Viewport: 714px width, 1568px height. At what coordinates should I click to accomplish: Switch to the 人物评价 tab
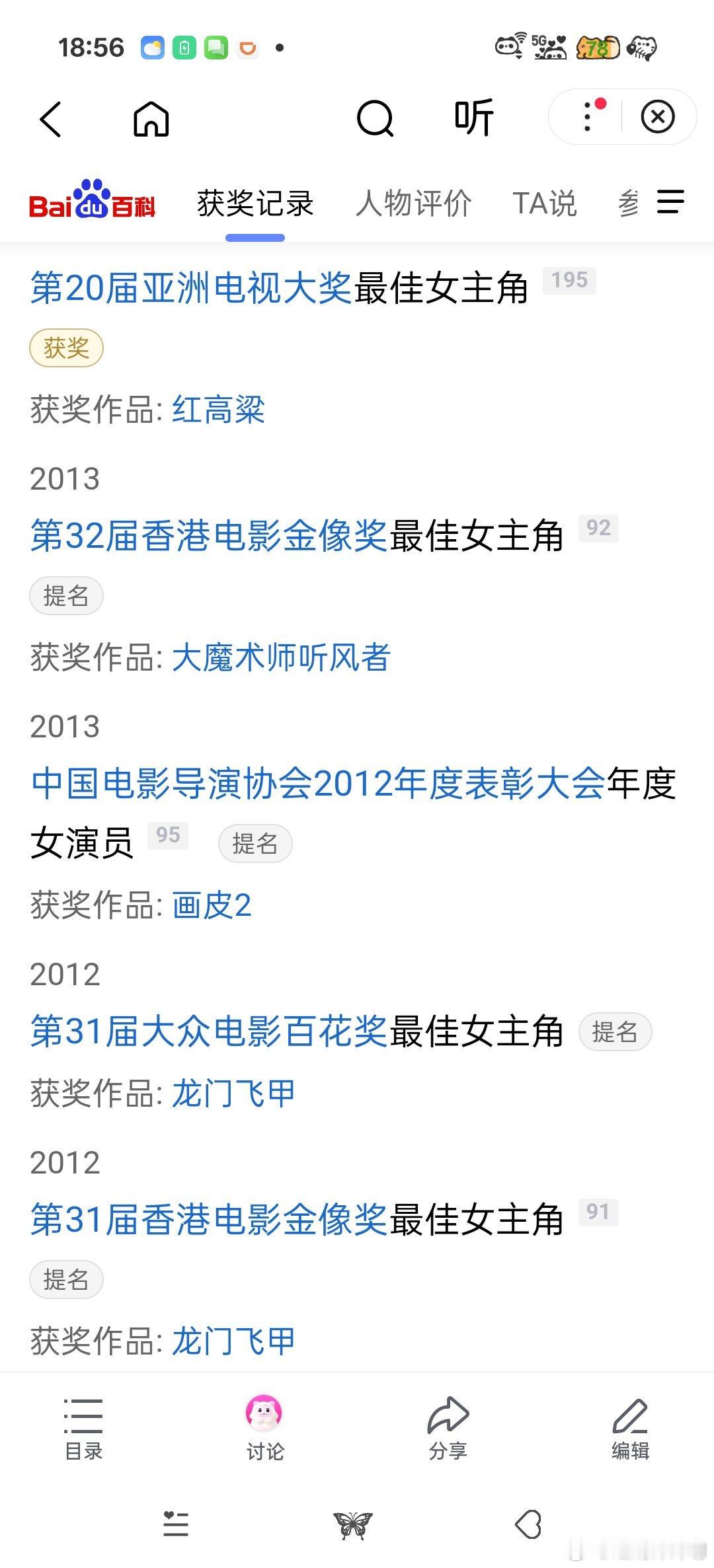coord(414,204)
